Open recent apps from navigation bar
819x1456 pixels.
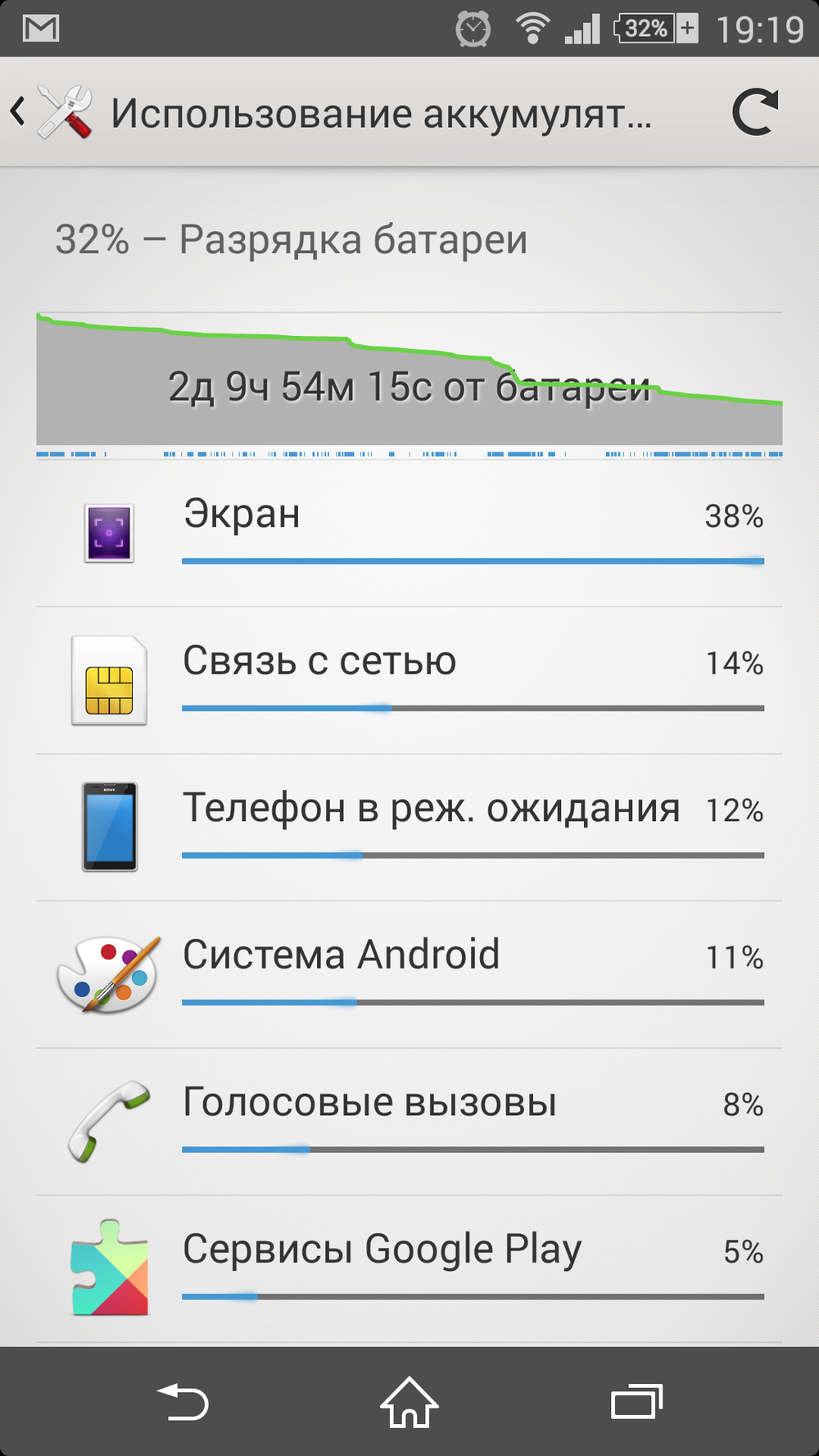pos(636,1402)
